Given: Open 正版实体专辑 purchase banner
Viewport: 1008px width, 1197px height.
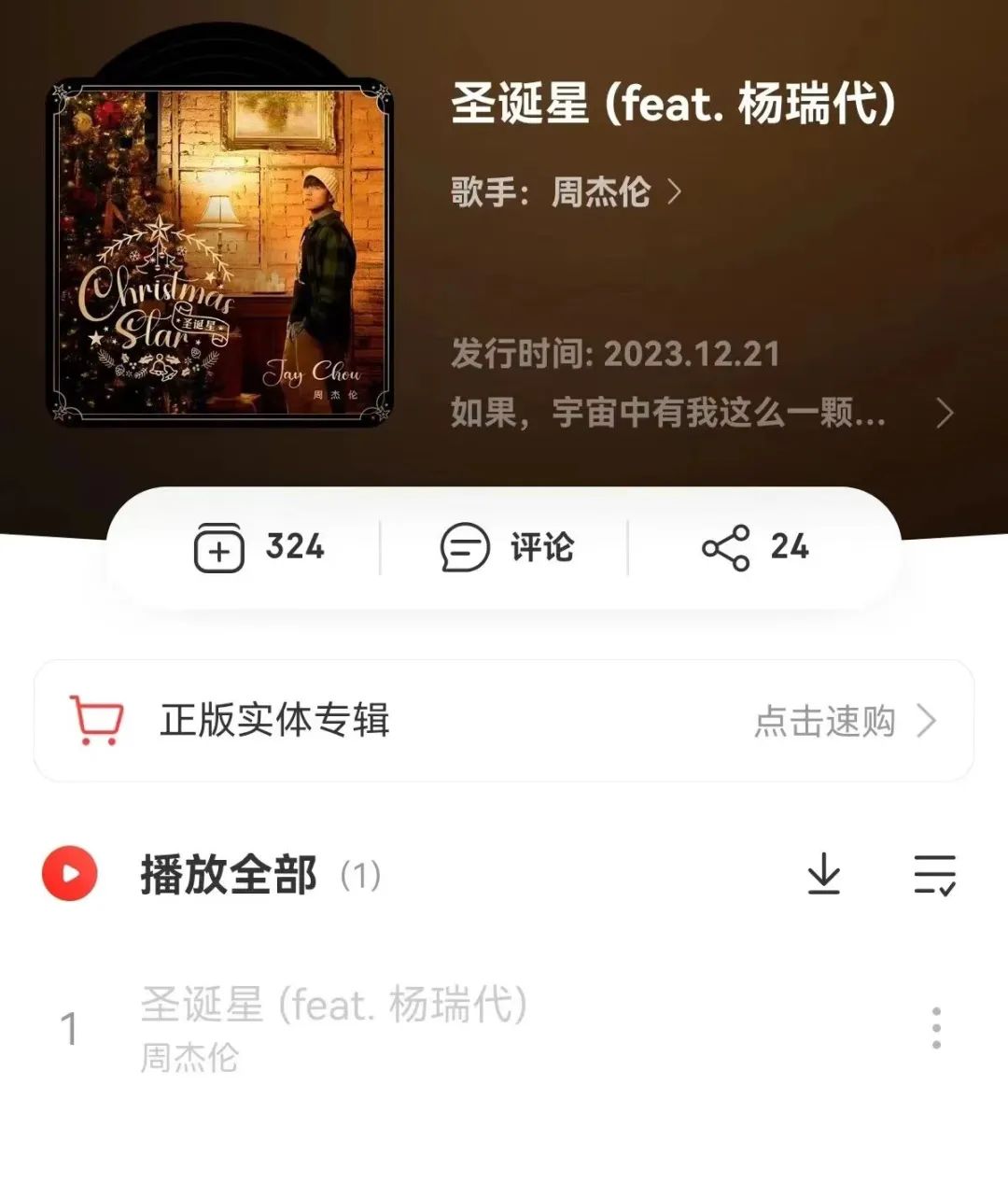Looking at the screenshot, I should 504,721.
